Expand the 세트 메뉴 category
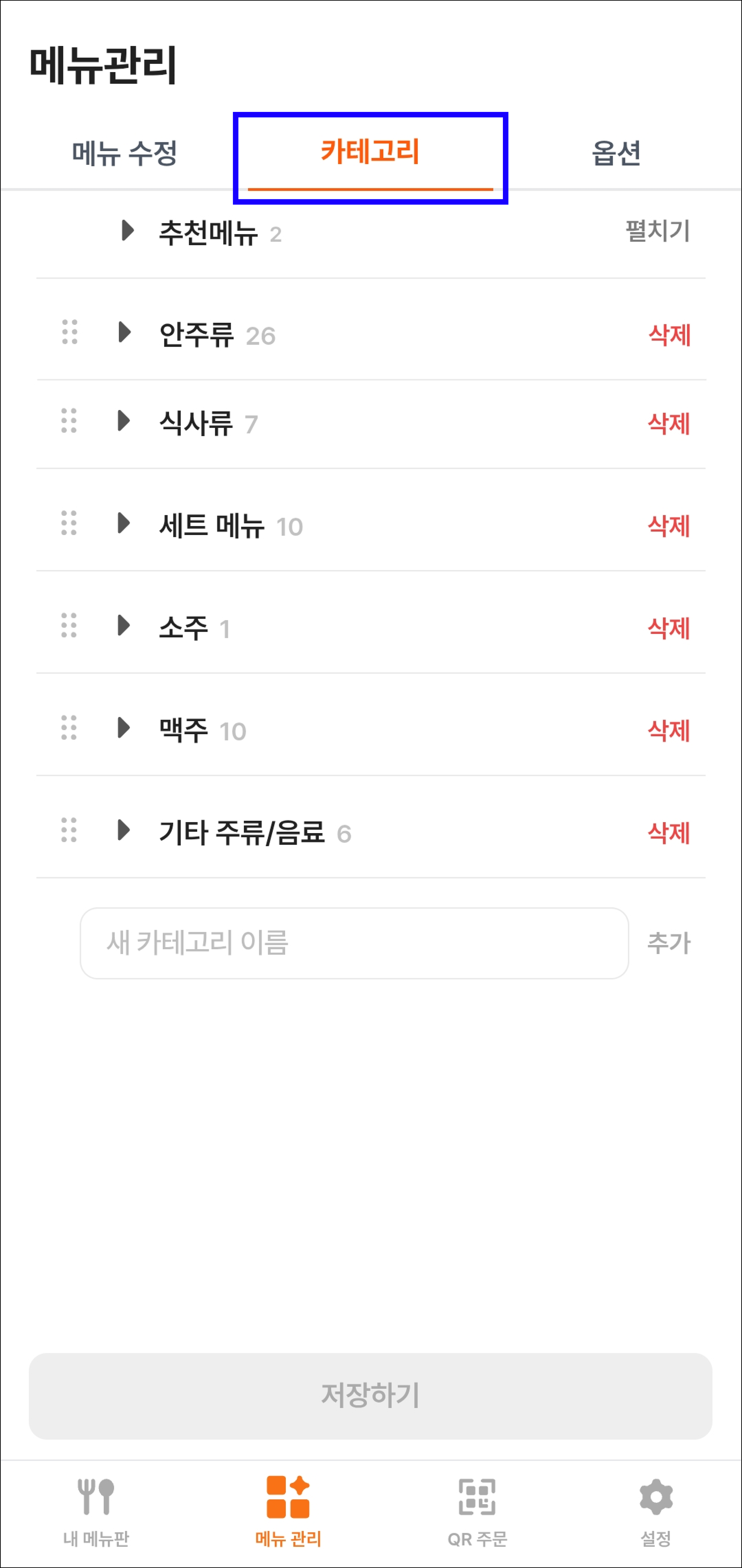The image size is (742, 1568). [x=124, y=523]
